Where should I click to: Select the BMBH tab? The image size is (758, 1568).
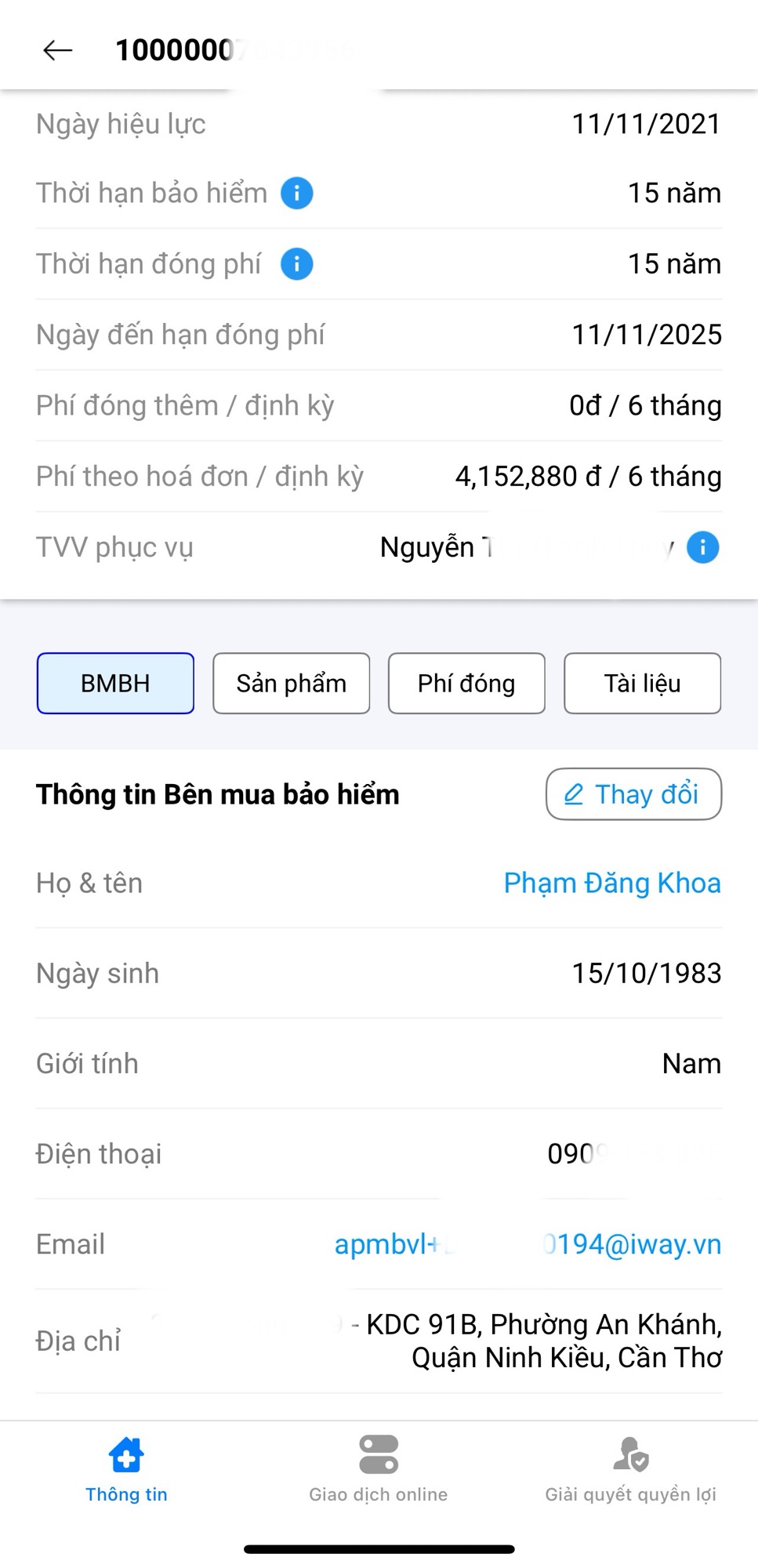[x=114, y=683]
